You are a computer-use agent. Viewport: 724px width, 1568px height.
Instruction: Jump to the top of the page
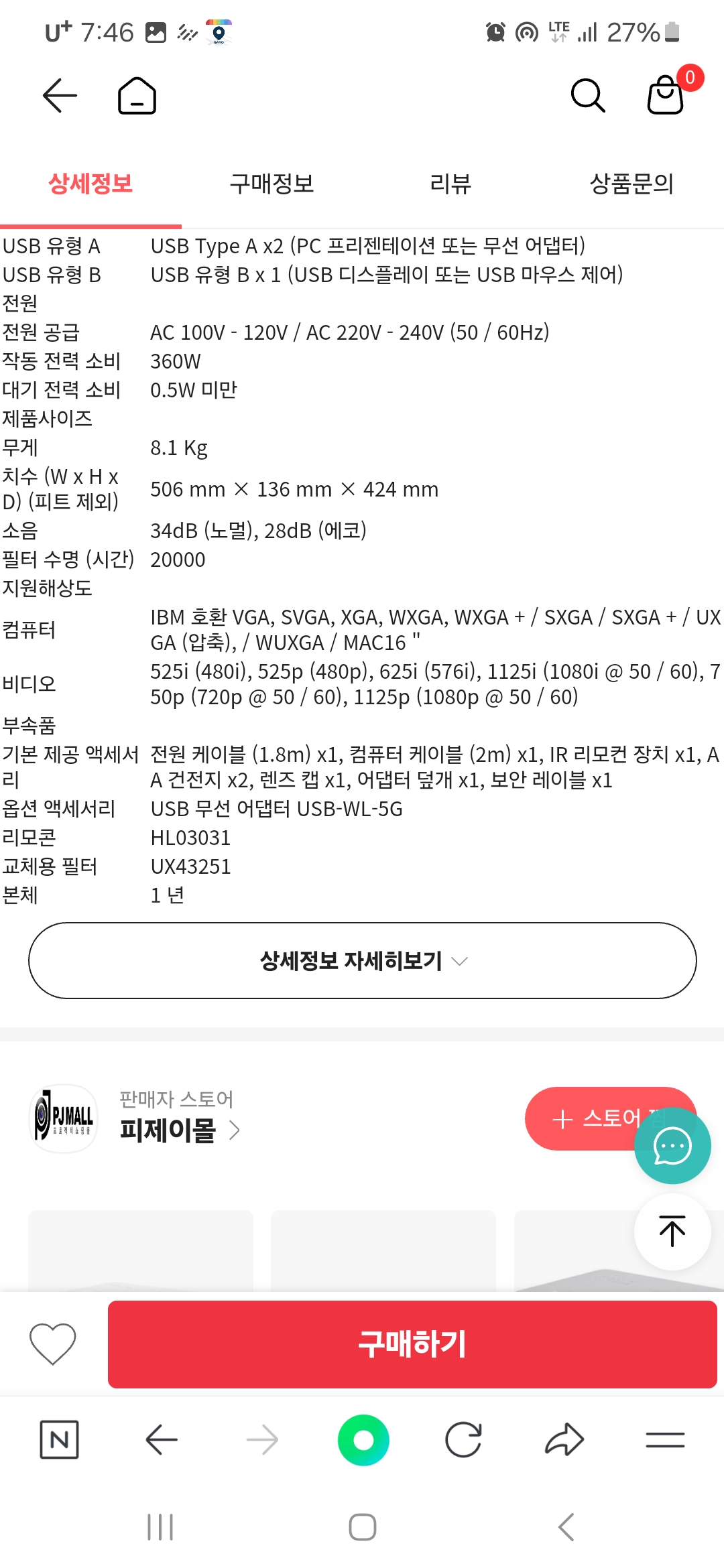tap(672, 1232)
